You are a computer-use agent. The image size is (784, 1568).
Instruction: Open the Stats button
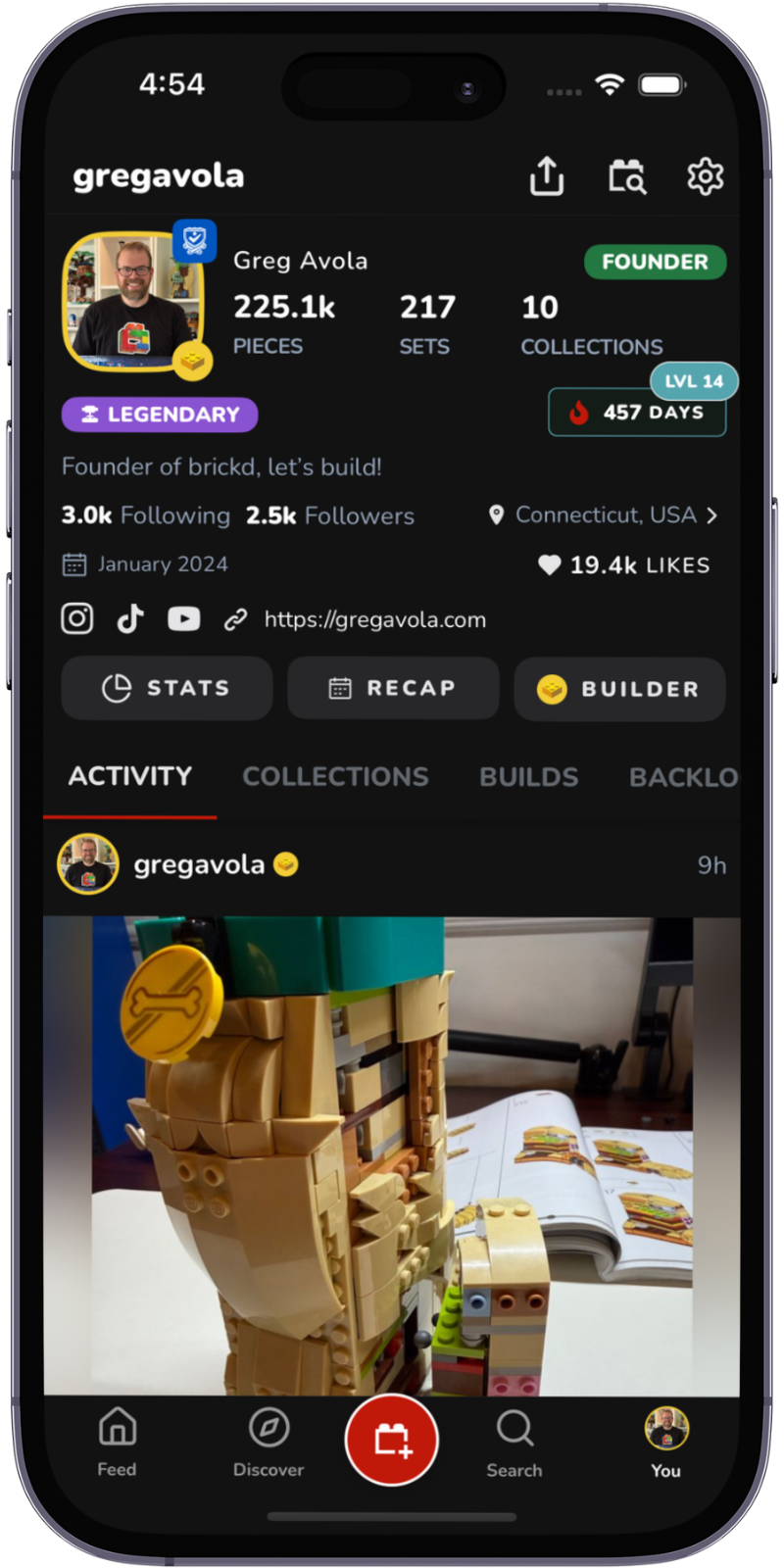click(167, 688)
